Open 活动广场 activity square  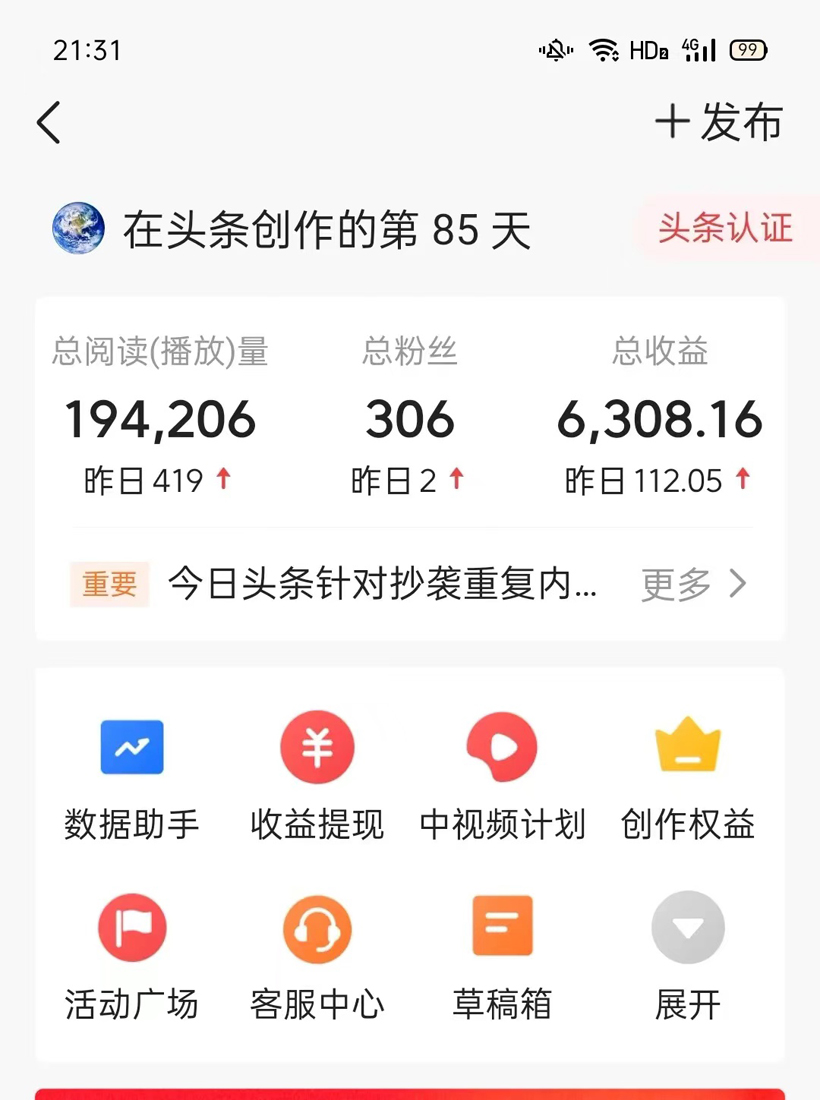[132, 955]
